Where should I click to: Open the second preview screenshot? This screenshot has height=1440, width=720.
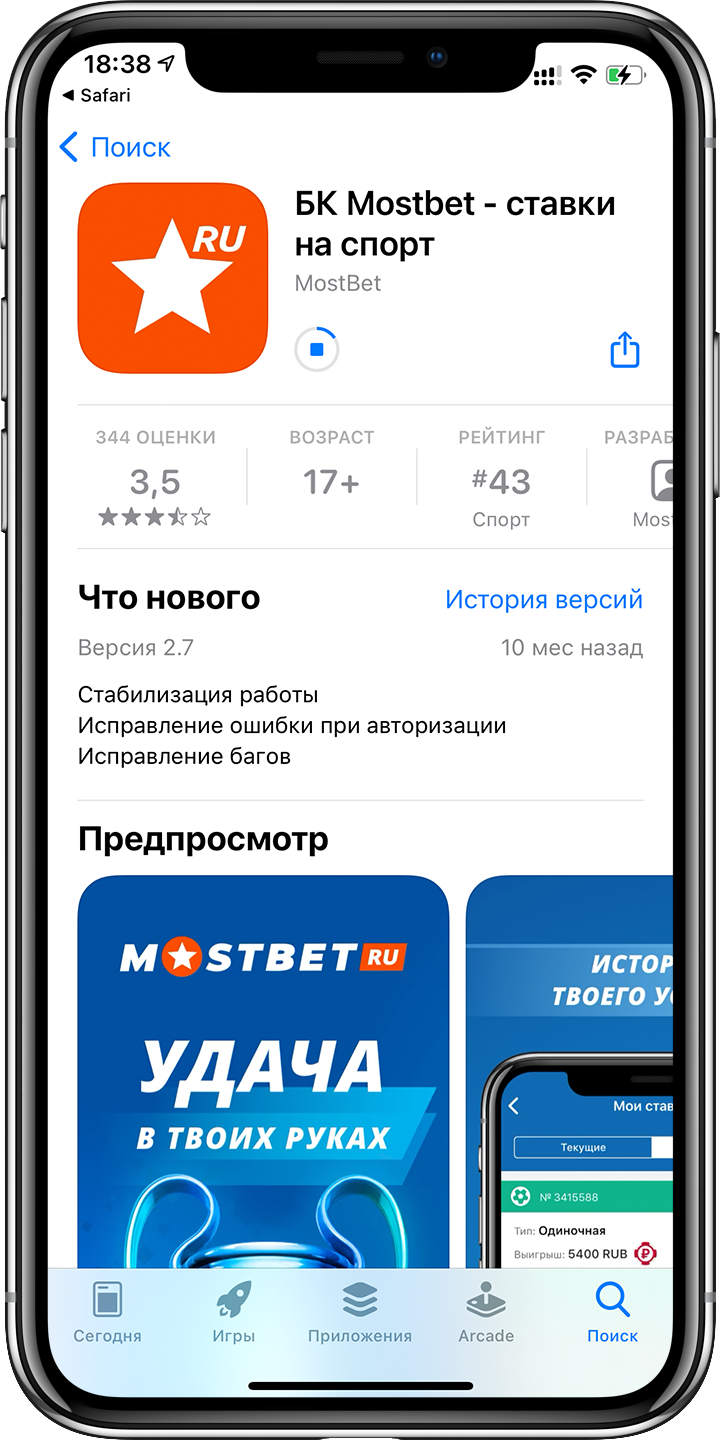tap(570, 1070)
